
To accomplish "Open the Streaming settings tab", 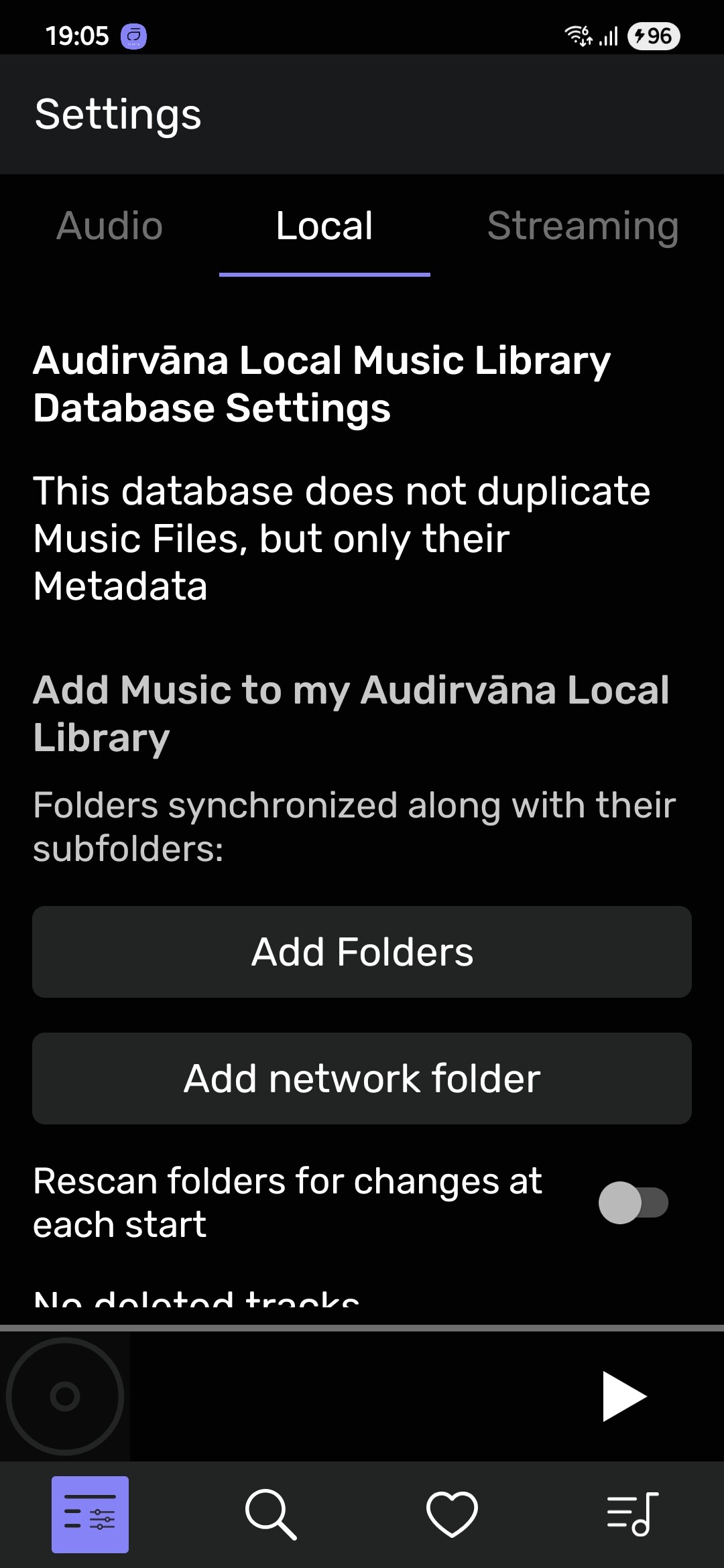I will pyautogui.click(x=583, y=226).
